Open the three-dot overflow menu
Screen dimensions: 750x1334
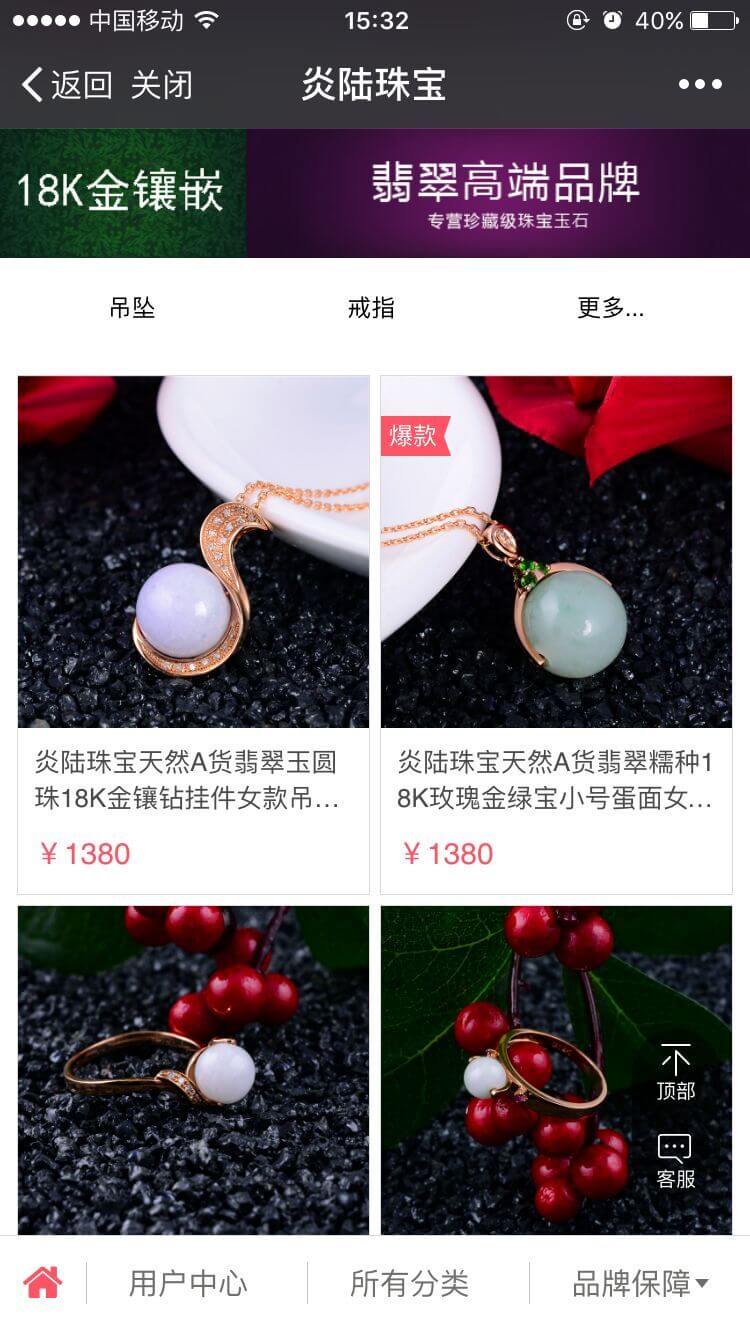[699, 85]
